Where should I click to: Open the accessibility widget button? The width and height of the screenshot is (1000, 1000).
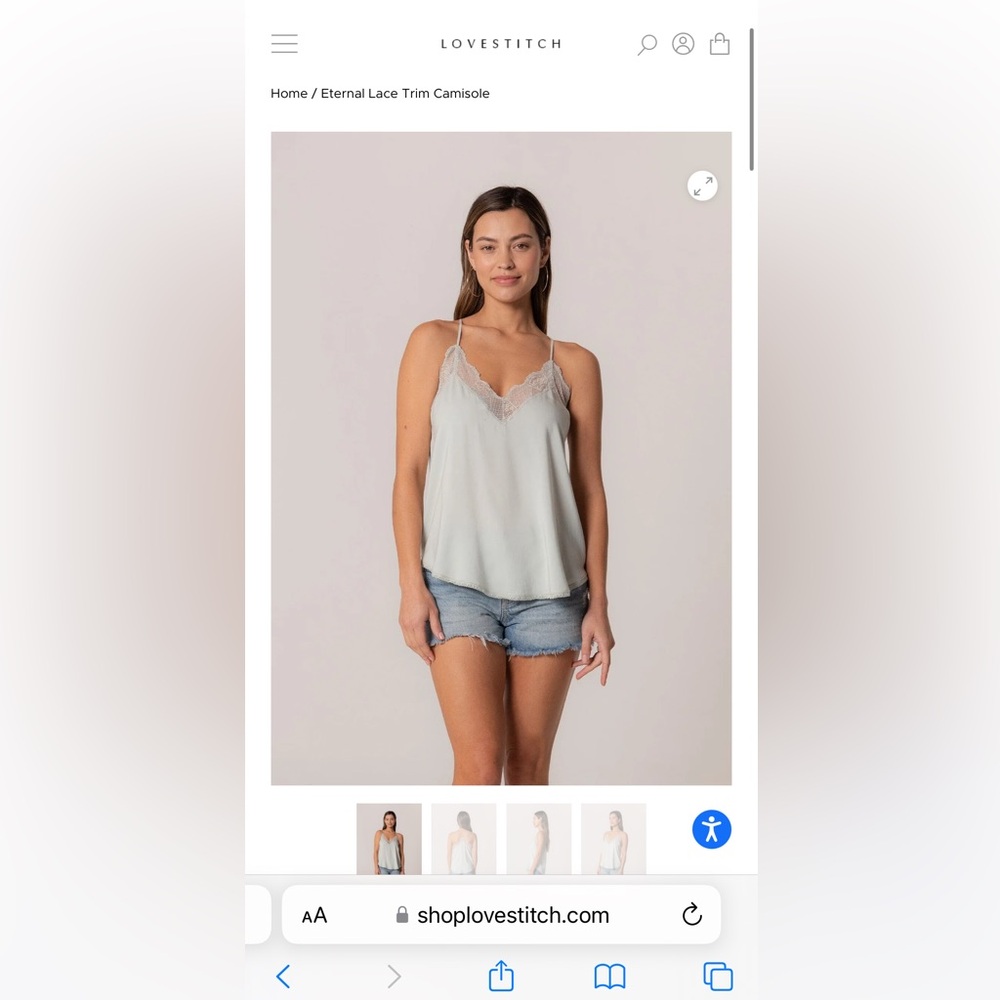pyautogui.click(x=711, y=829)
